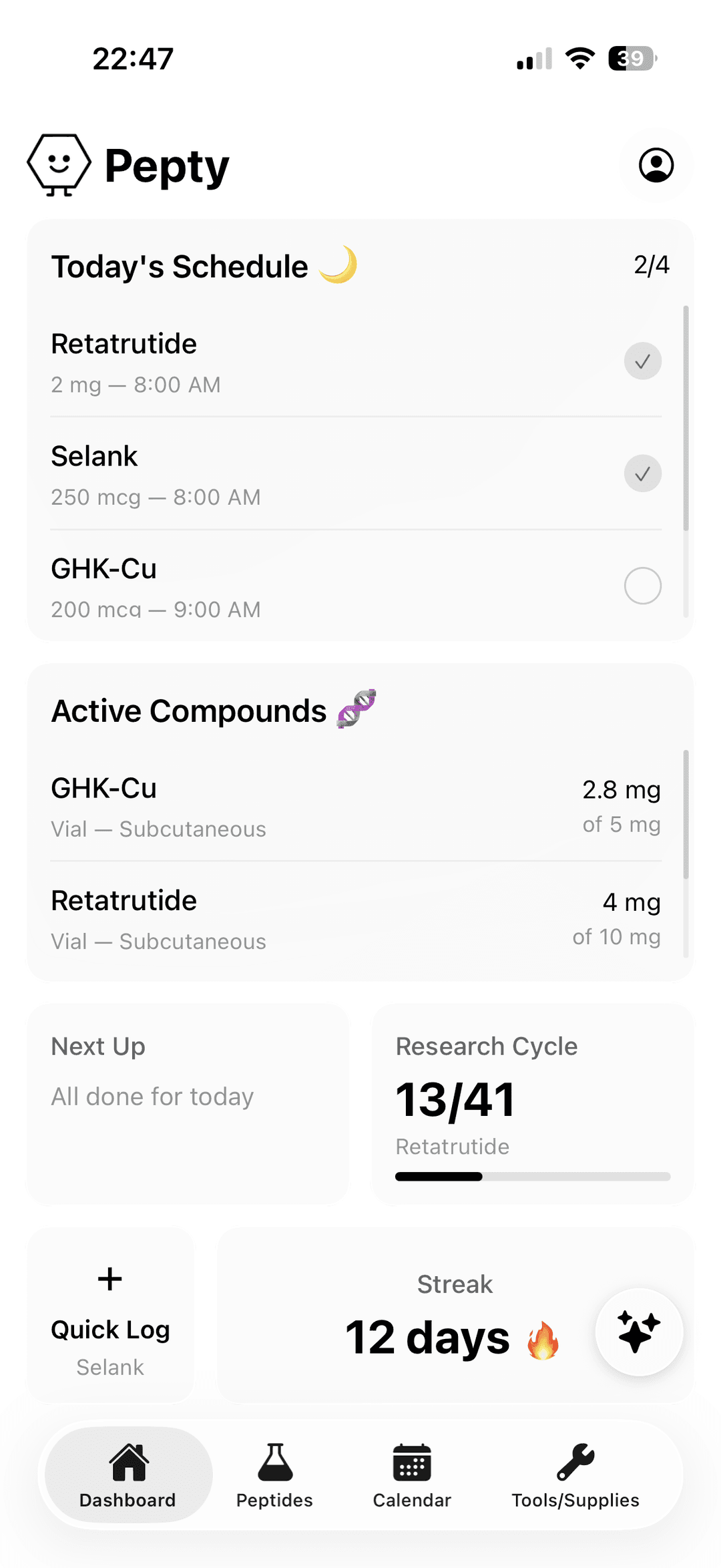The image size is (721, 1568).
Task: Open the profile account icon
Action: 656,165
